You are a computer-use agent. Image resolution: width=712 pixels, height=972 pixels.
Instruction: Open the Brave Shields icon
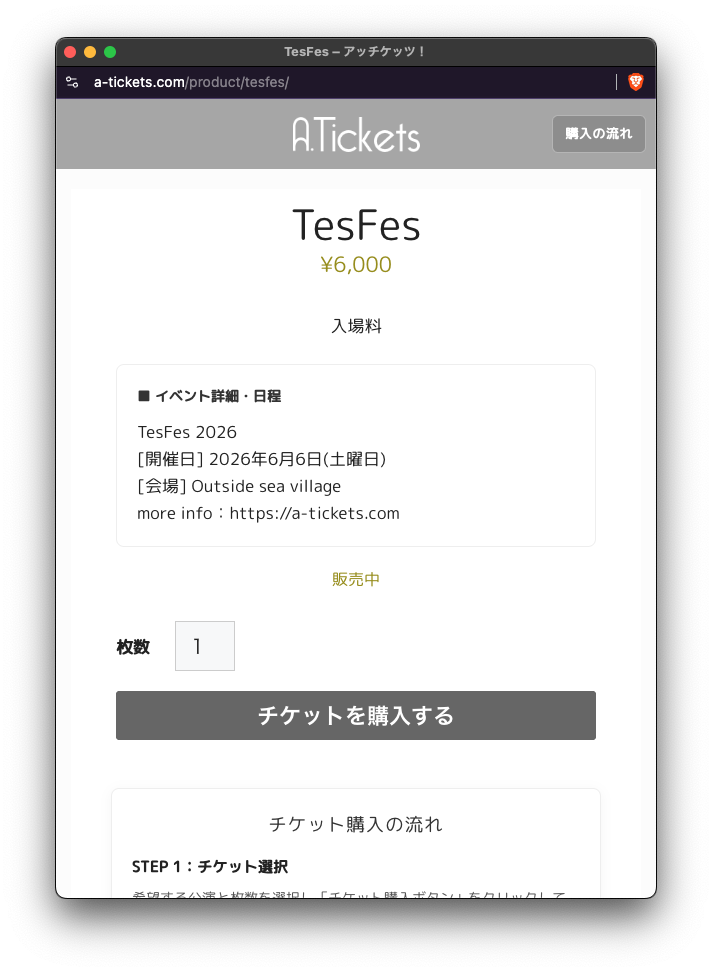[x=636, y=82]
